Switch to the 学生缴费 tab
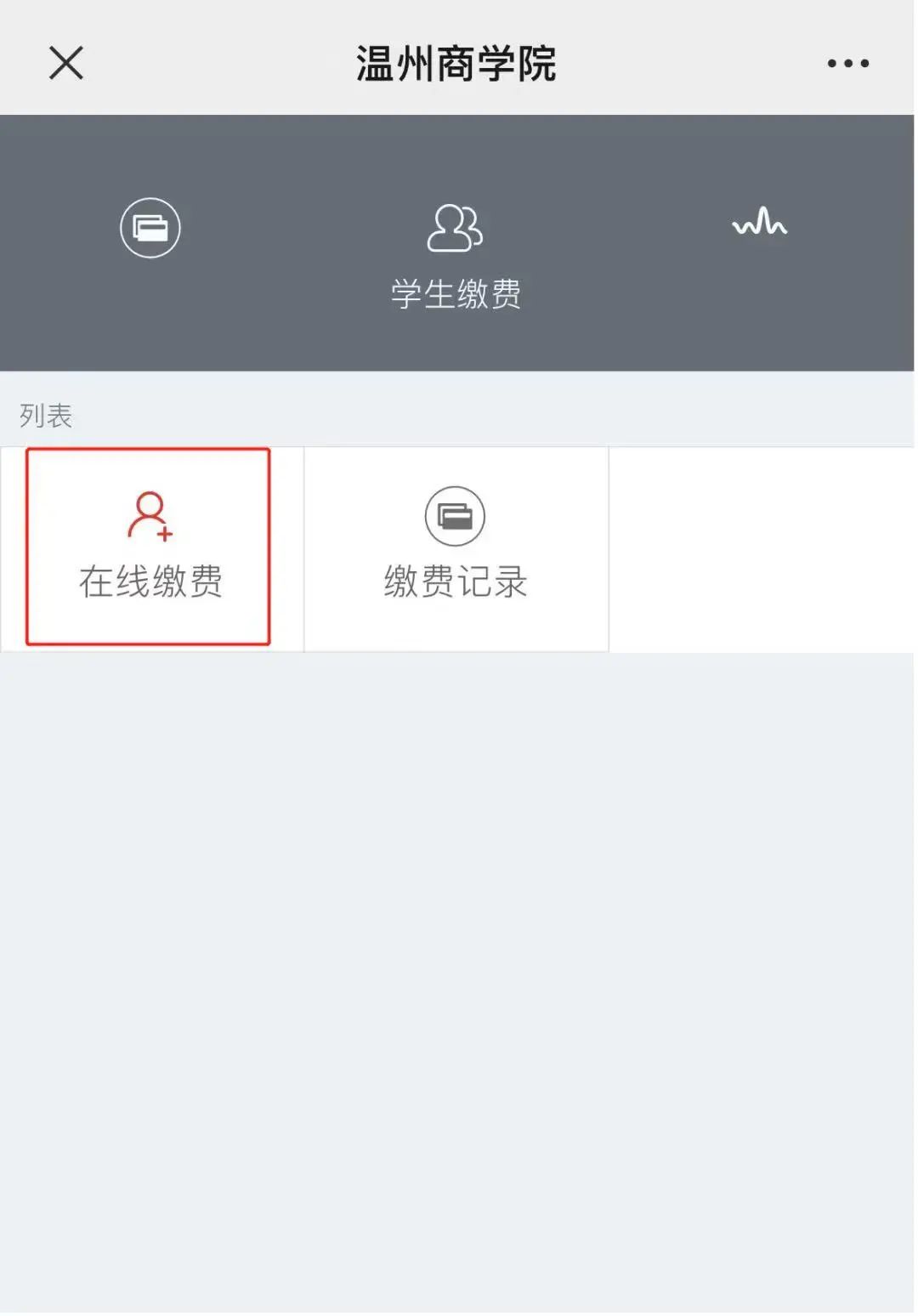Viewport: 918px width, 1316px height. coord(456,255)
